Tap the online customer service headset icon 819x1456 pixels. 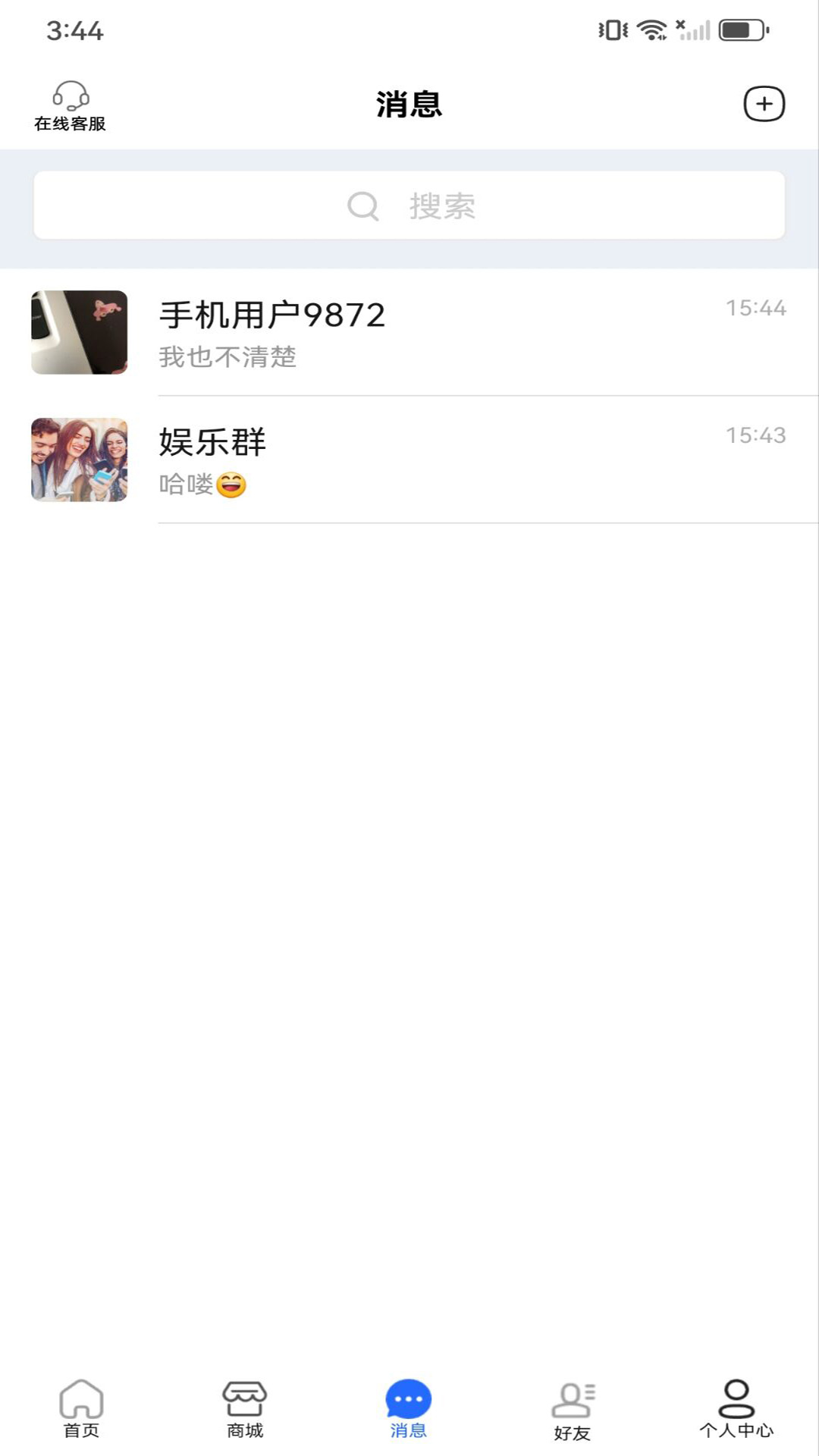[x=71, y=96]
